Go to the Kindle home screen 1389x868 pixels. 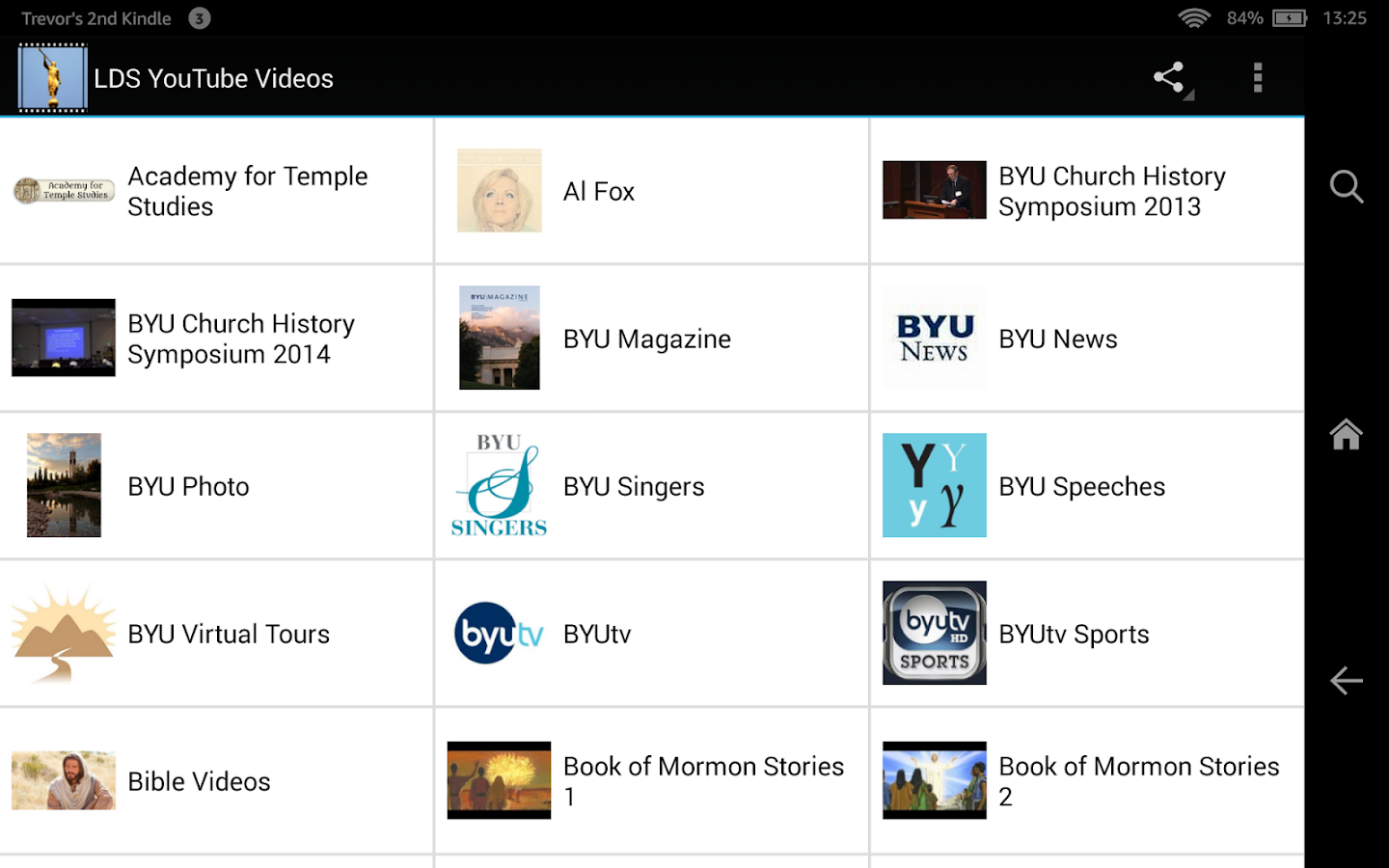point(1346,435)
